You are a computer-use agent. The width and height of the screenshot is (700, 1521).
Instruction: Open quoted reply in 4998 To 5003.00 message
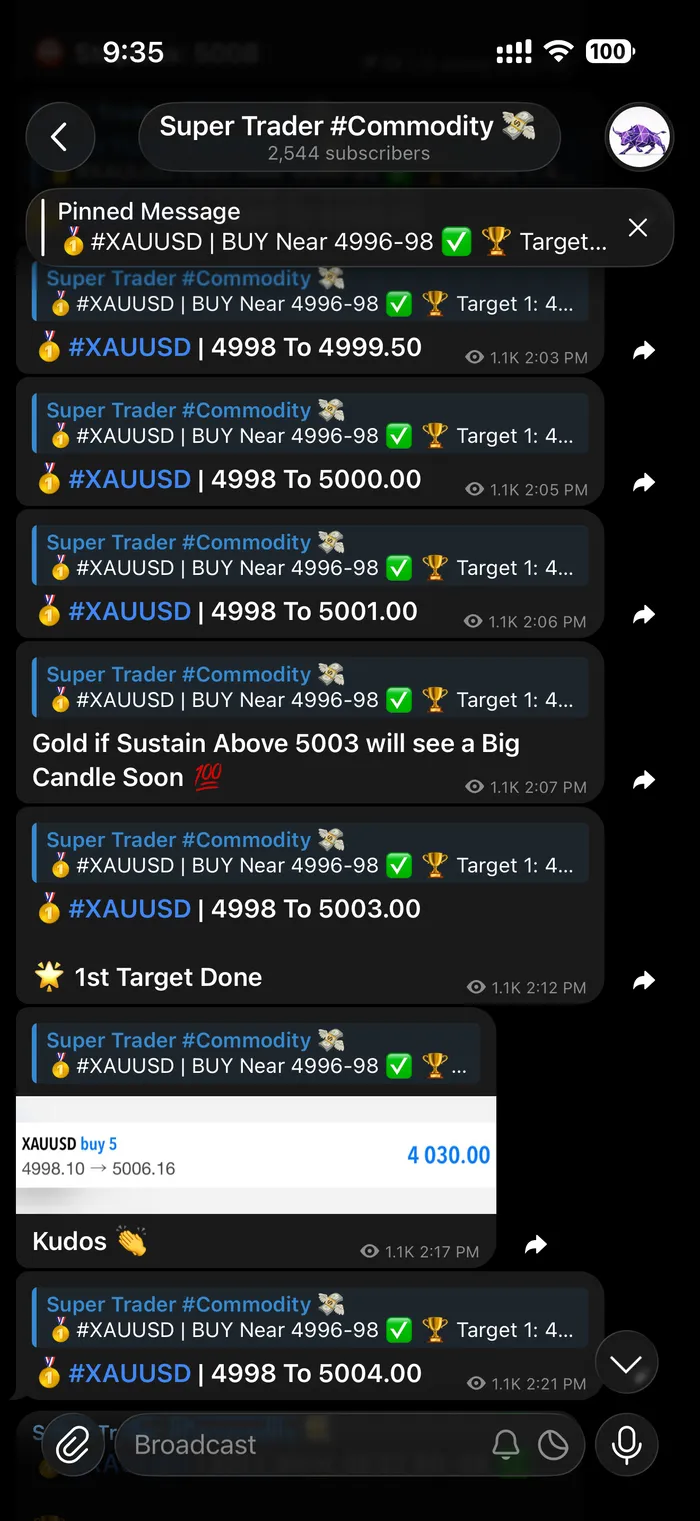310,853
